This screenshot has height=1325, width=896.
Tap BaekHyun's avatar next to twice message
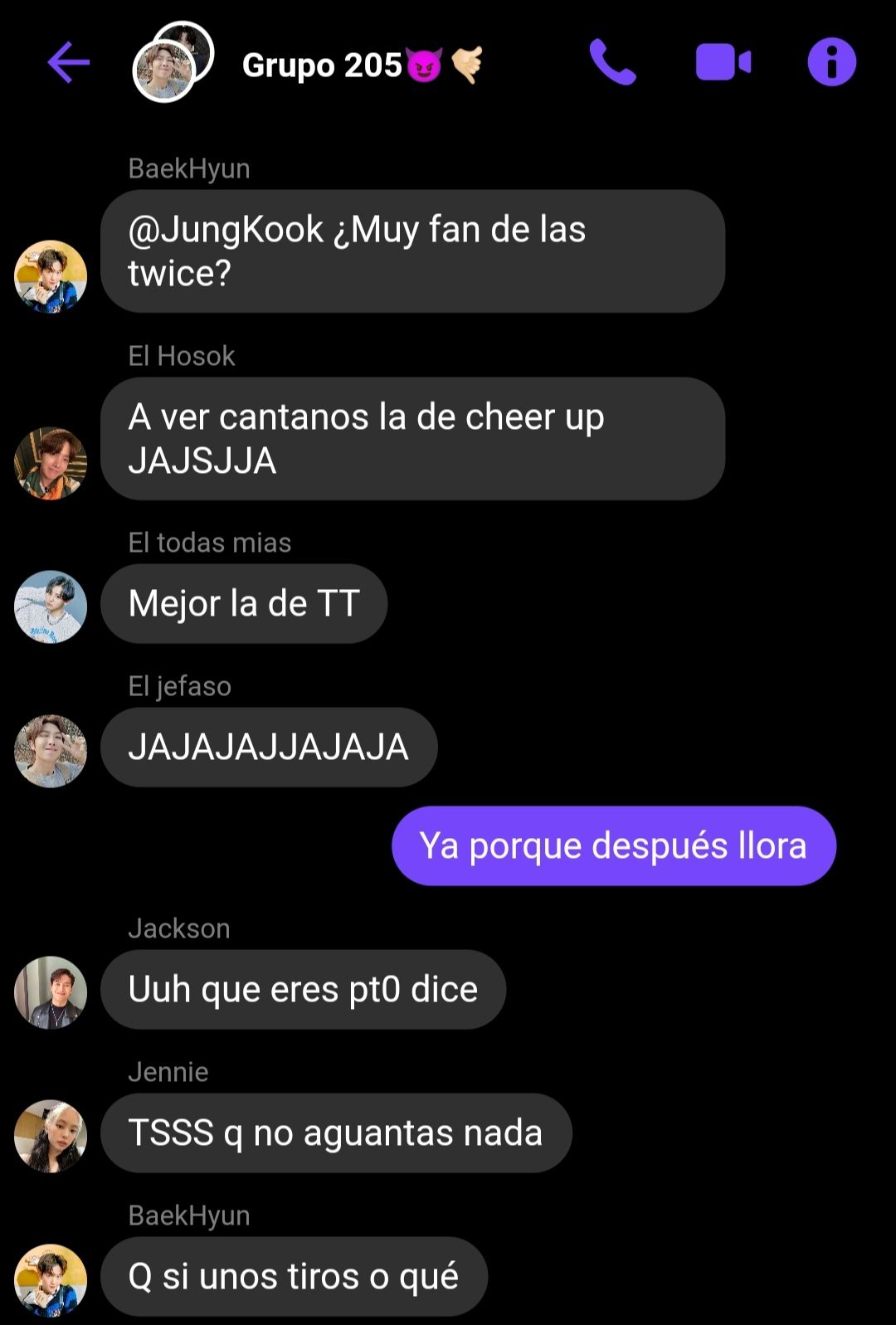coord(51,276)
